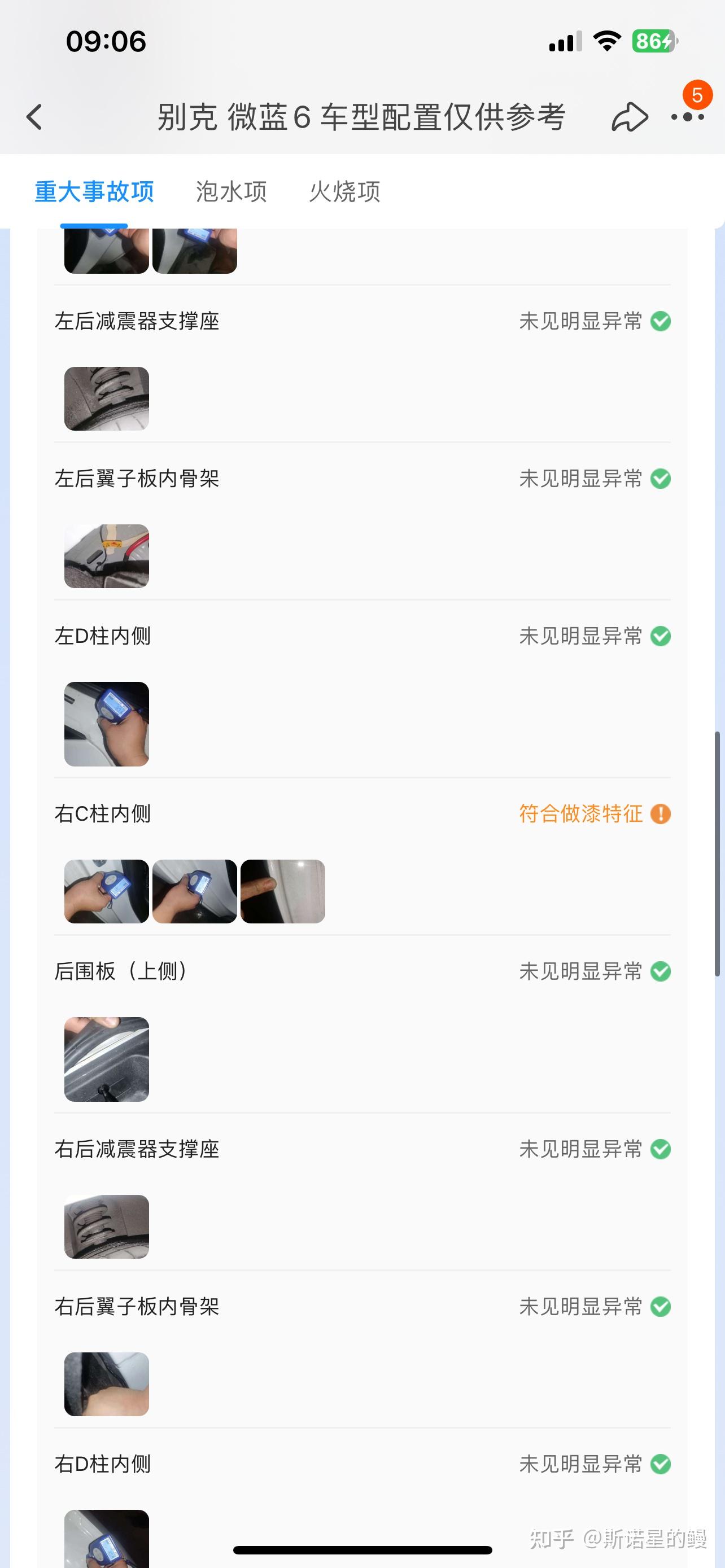The image size is (725, 1568).
Task: Enlarge the 左D柱内侧 inspection photo
Action: 107,724
